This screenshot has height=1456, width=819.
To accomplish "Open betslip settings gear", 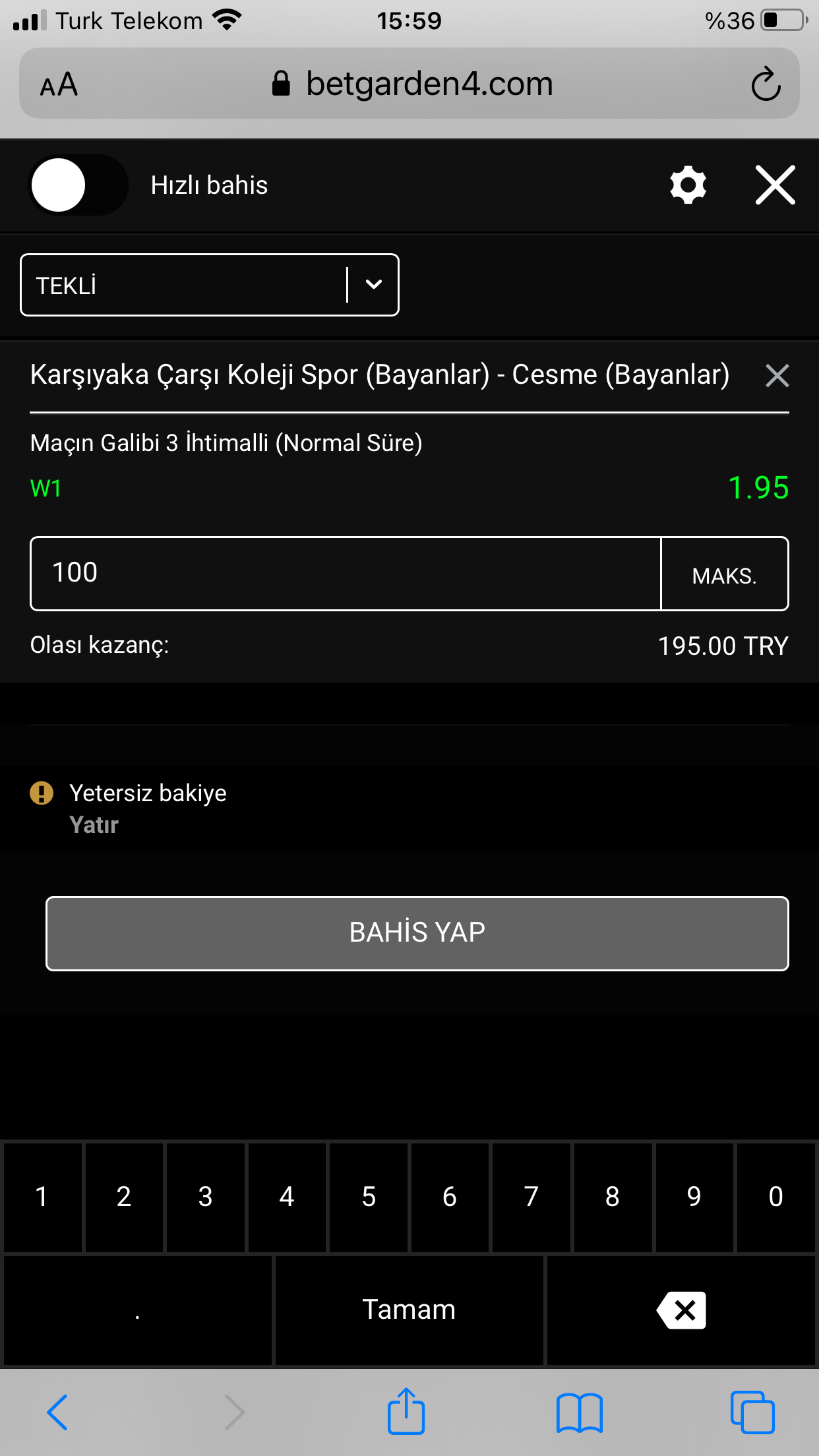I will (x=688, y=185).
